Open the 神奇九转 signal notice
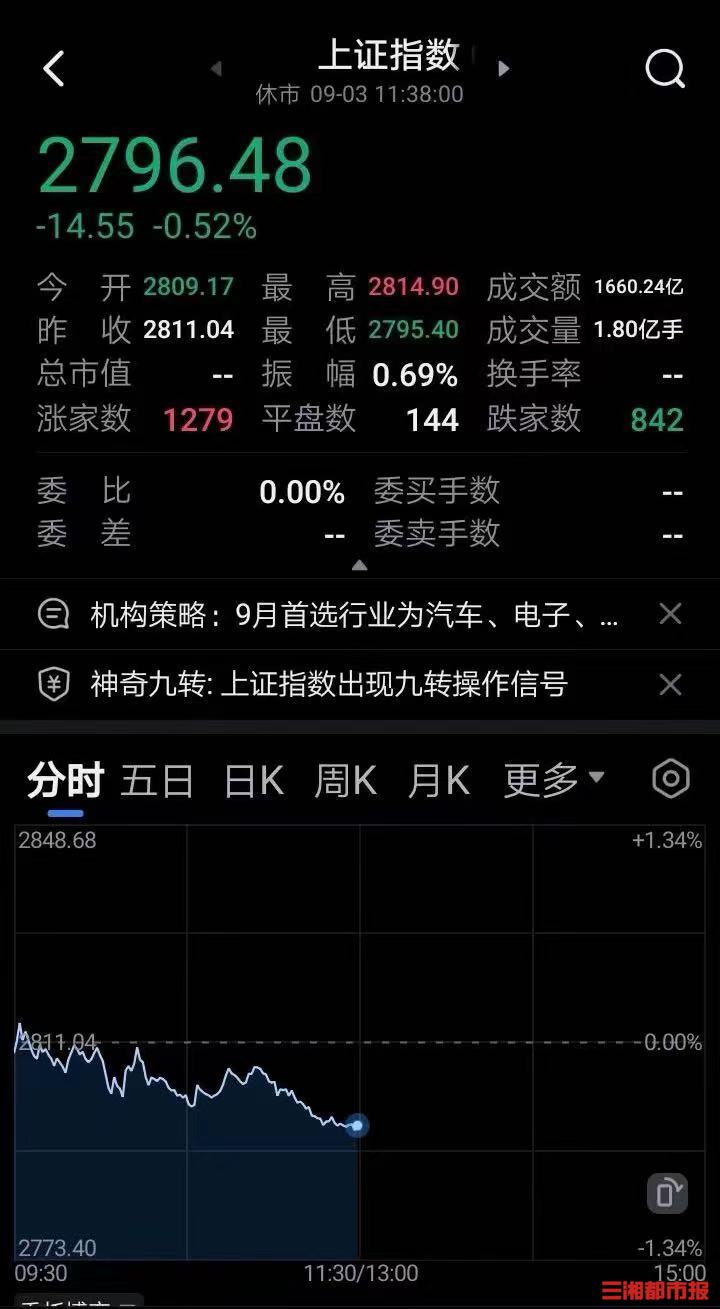Image resolution: width=720 pixels, height=1309 pixels. (x=330, y=684)
